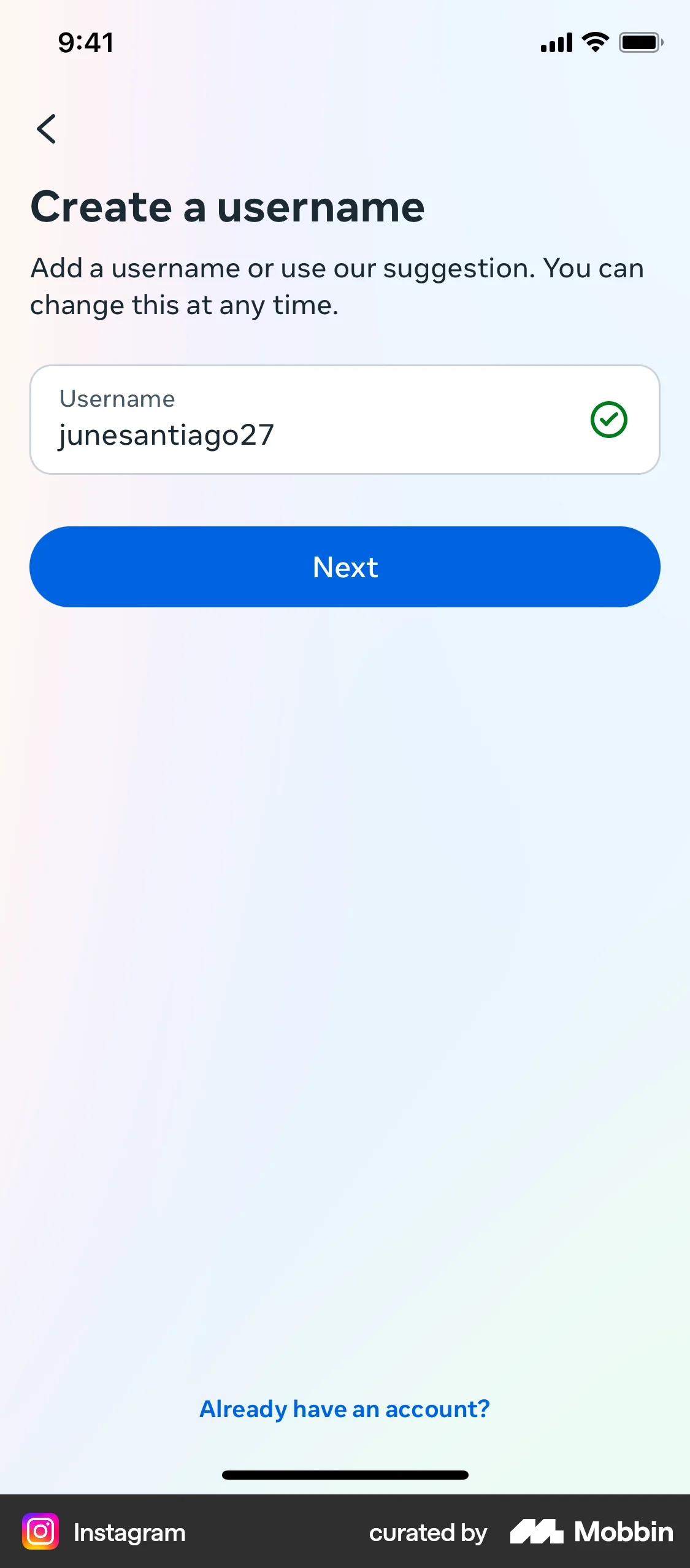Viewport: 690px width, 1568px height.
Task: Click the Instagram logo at the bottom
Action: [40, 1532]
